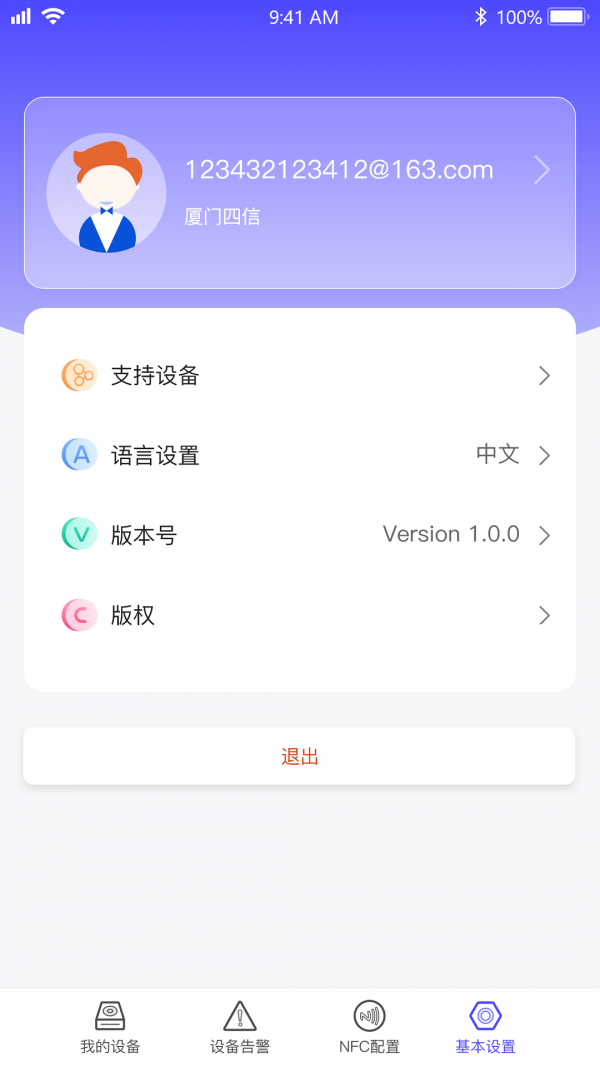Image resolution: width=600 pixels, height=1067 pixels.
Task: Open 语言设置 language settings
Action: click(x=300, y=455)
